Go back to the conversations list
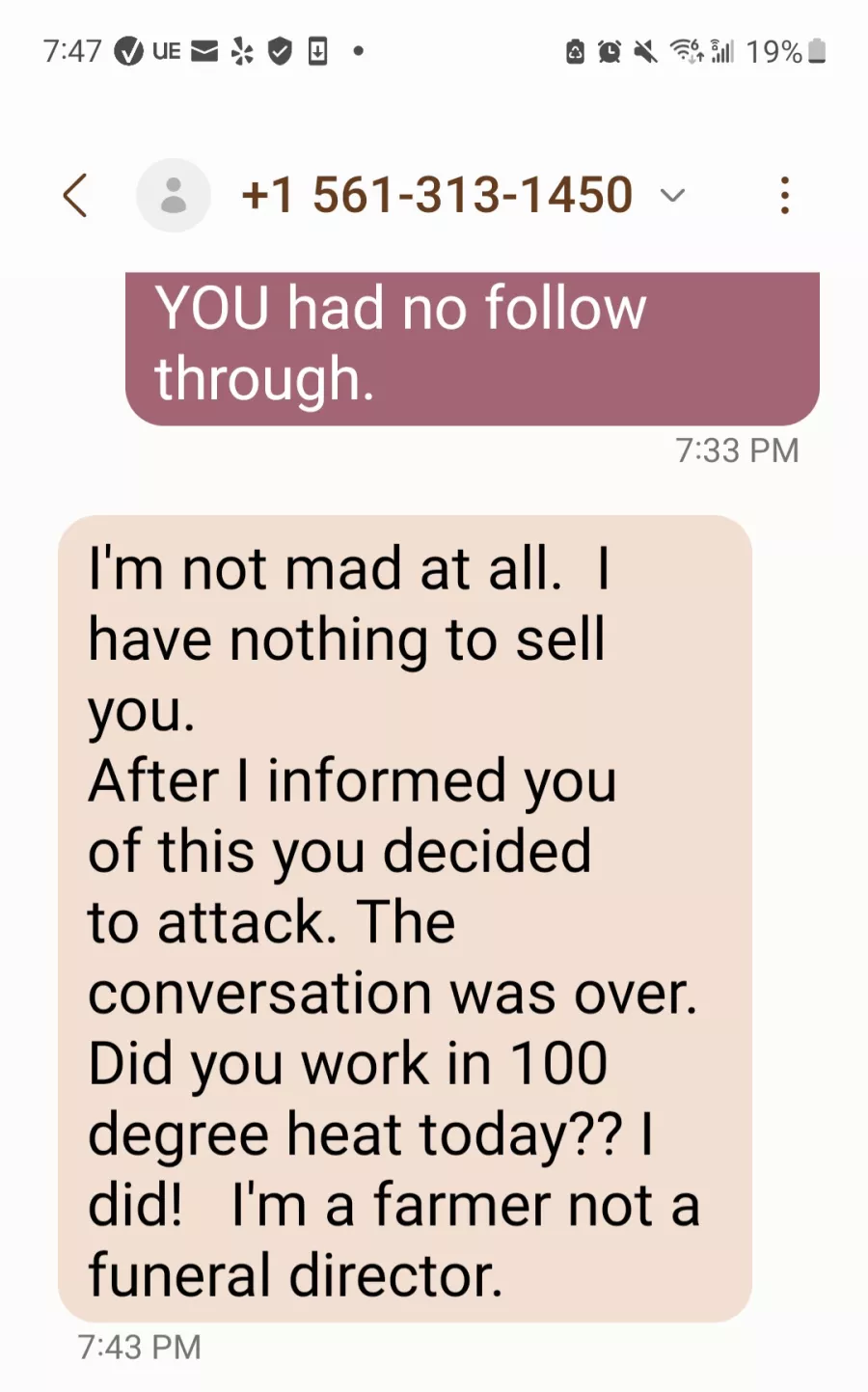Image resolution: width=868 pixels, height=1392 pixels. [x=75, y=196]
